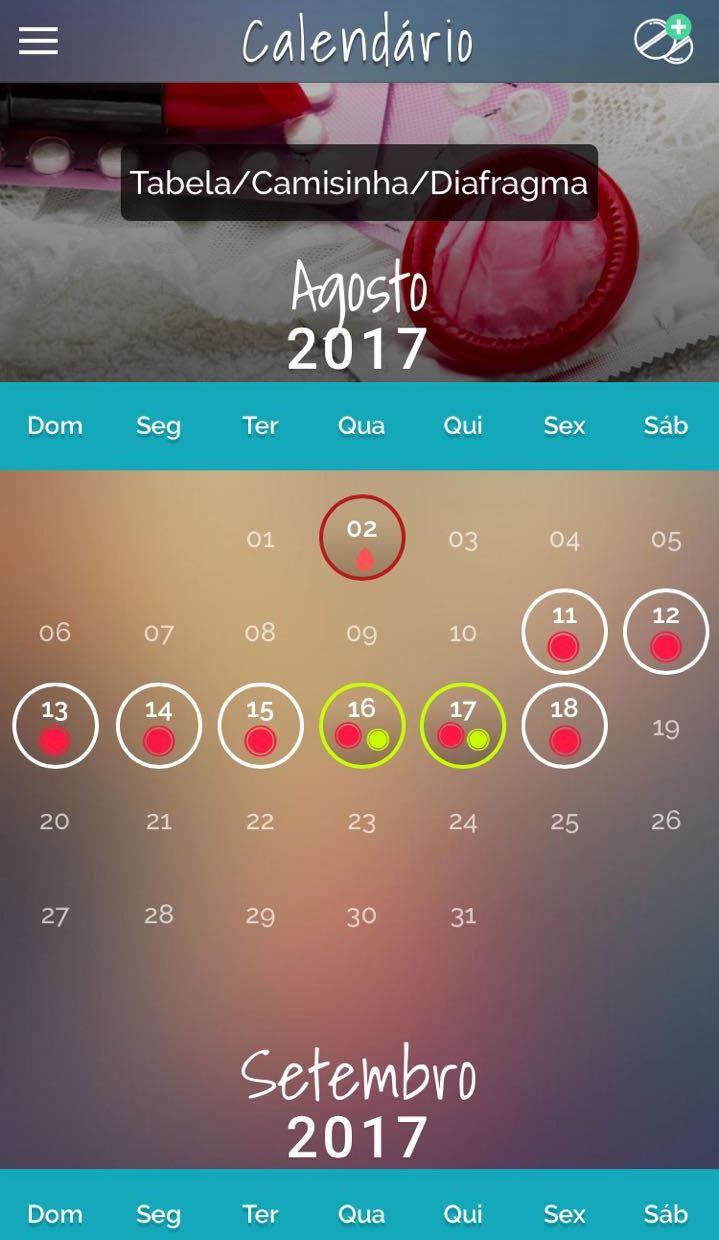719x1240 pixels.
Task: Select August 11 on the calendar
Action: 564,631
